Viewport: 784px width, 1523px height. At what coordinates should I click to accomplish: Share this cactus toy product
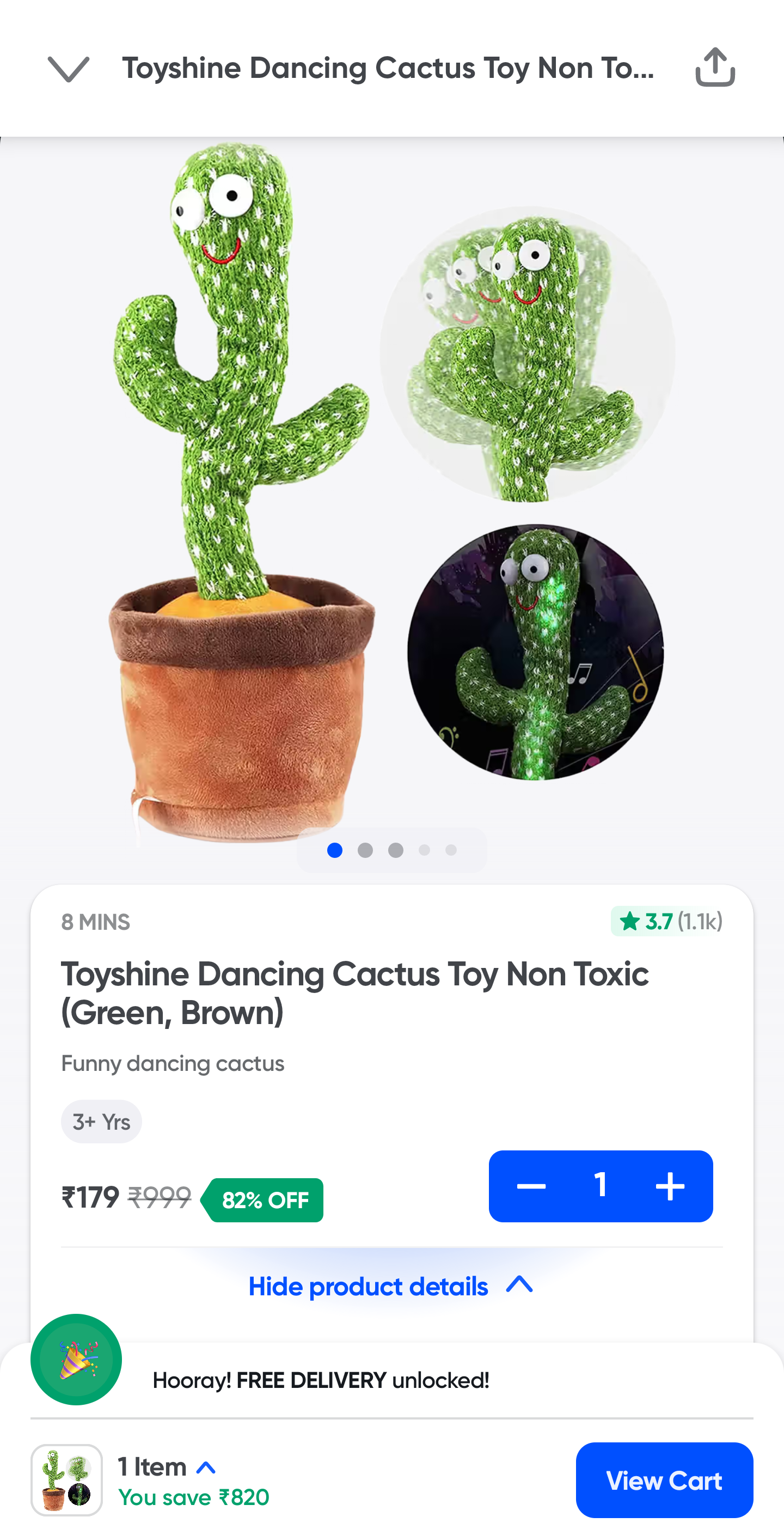click(714, 68)
